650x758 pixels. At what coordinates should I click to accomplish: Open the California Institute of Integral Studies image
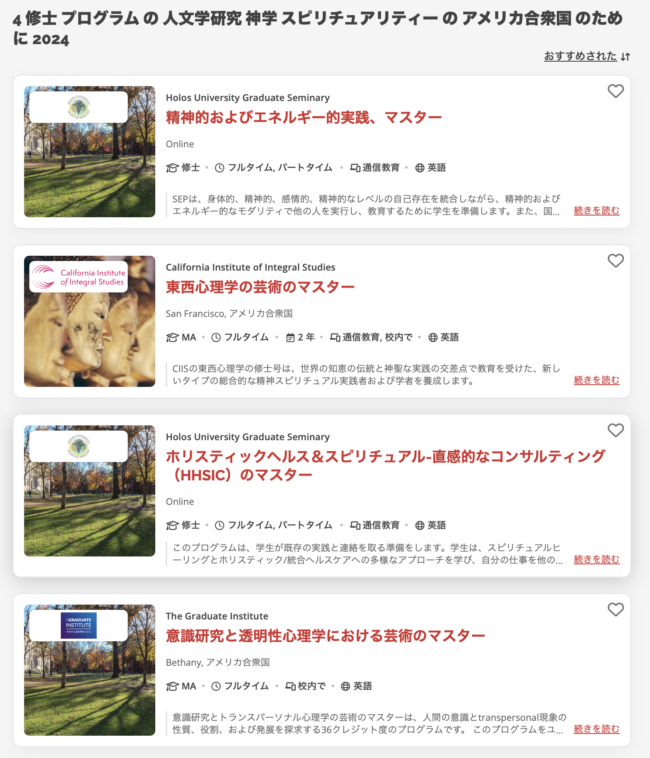pos(89,321)
